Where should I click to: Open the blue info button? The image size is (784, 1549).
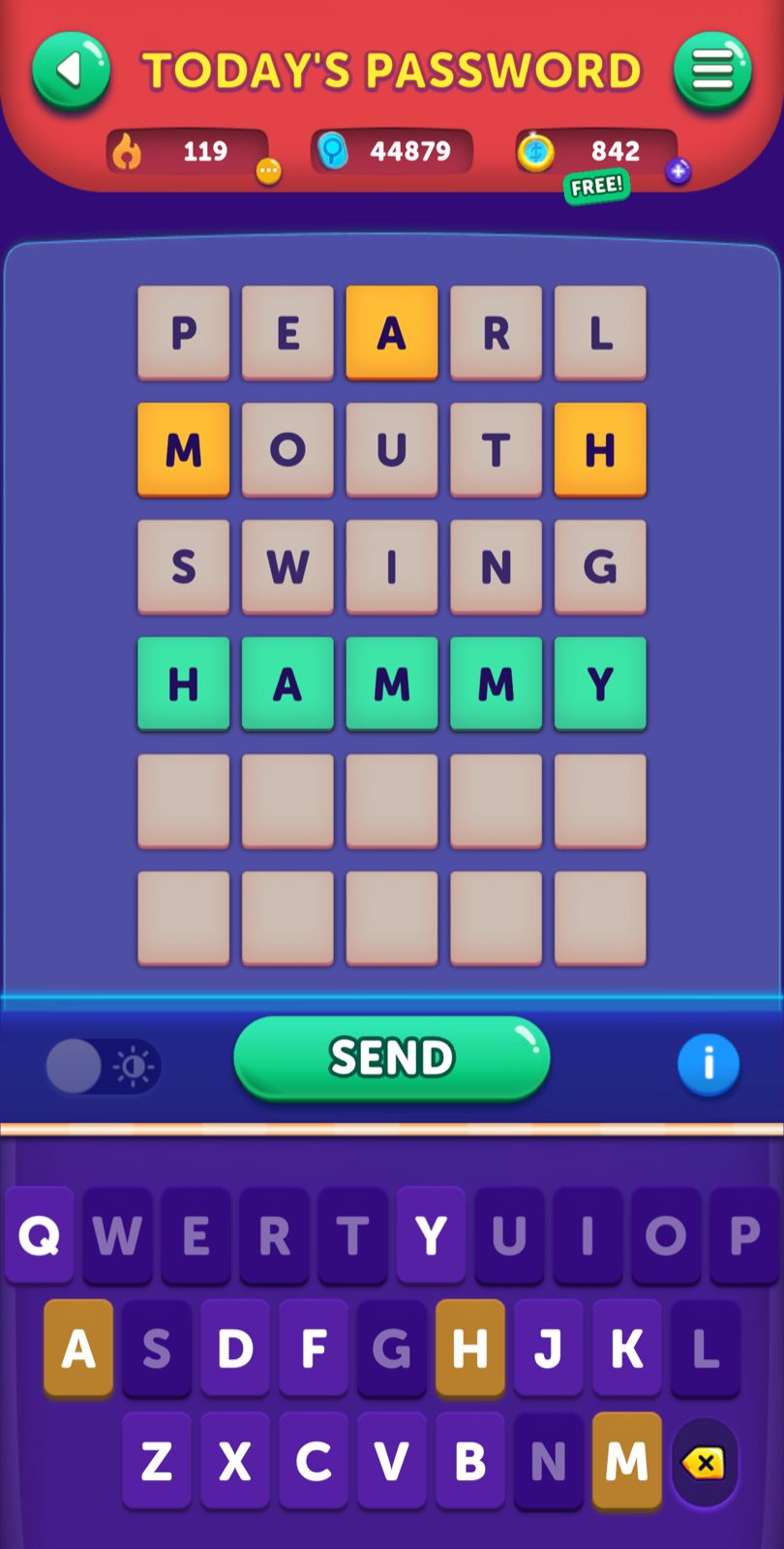pos(709,1064)
